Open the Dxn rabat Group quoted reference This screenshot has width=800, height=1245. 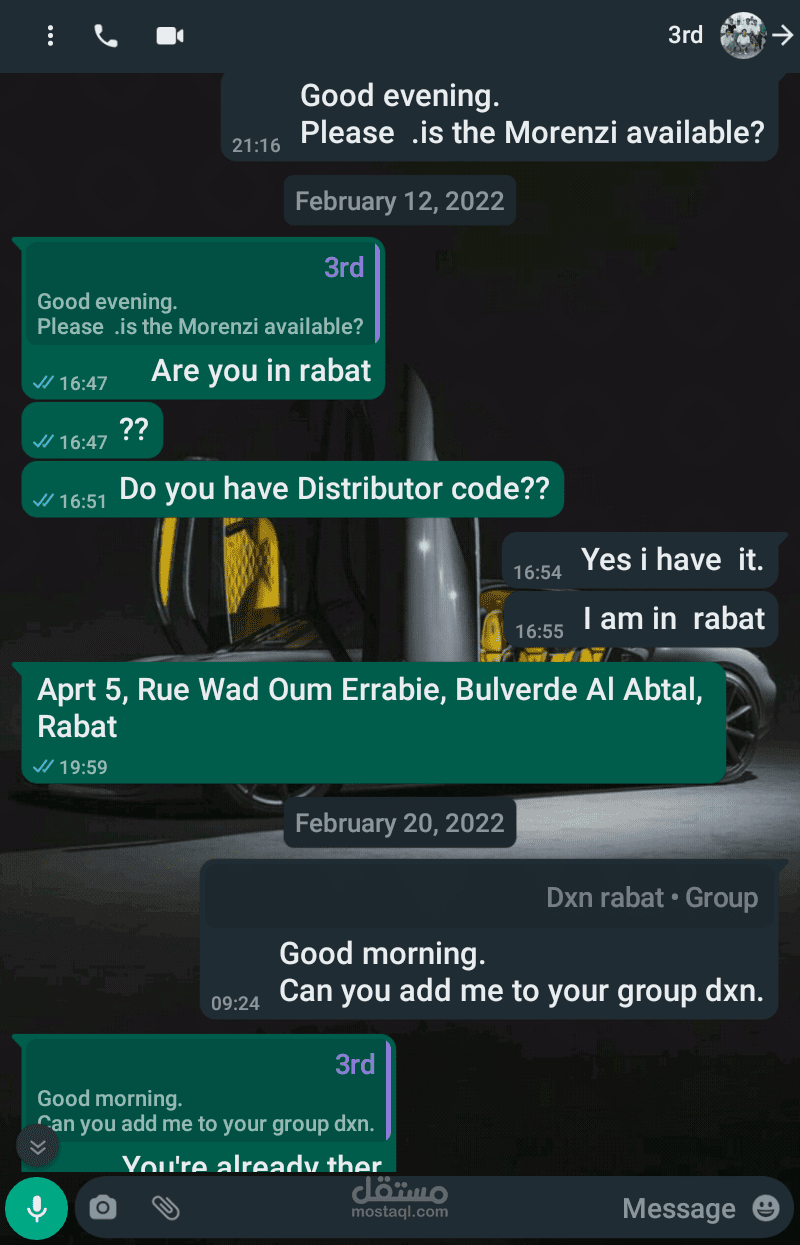coord(489,897)
